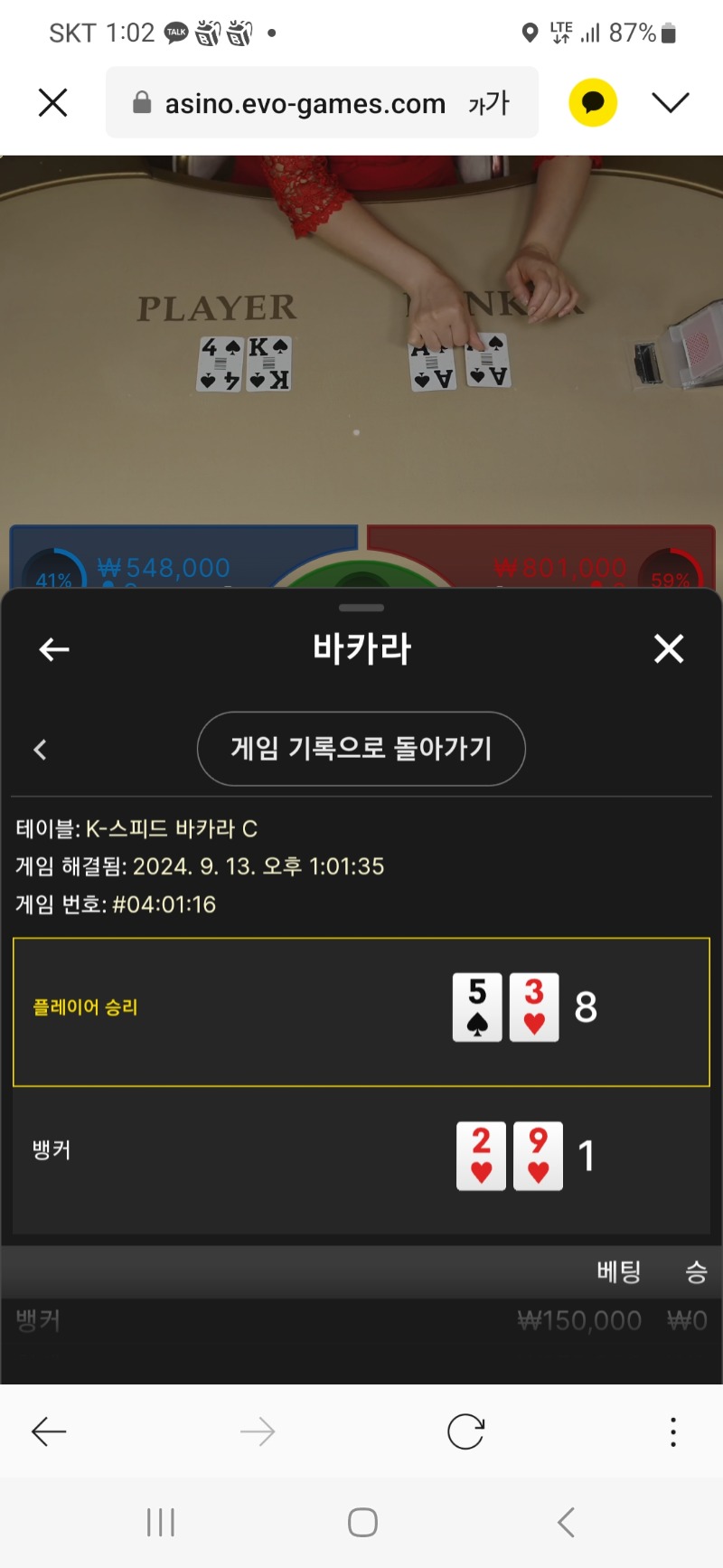The width and height of the screenshot is (723, 1568).
Task: Open the browser three-dot menu
Action: click(673, 1431)
